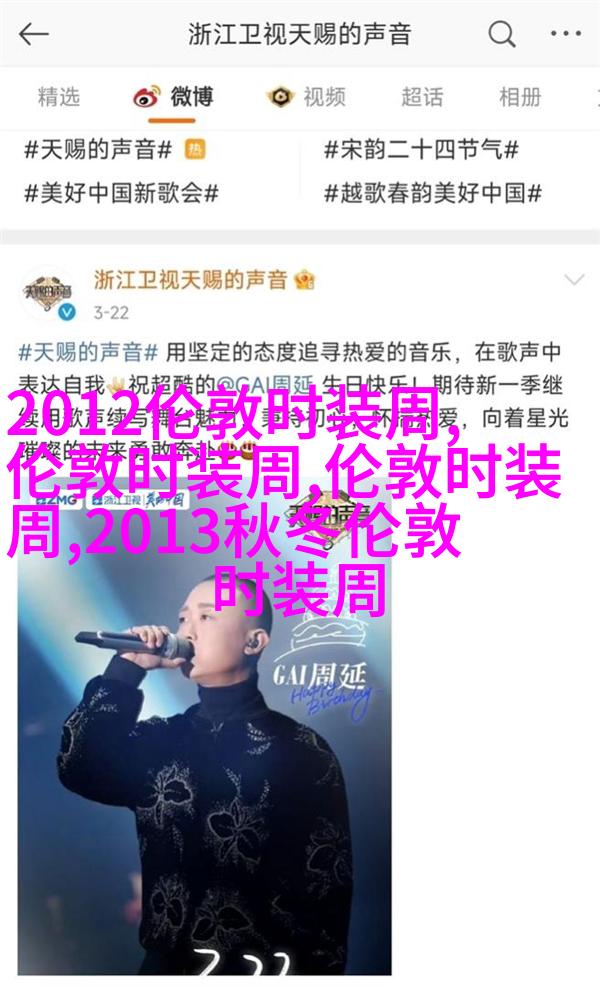Go back using the arrow icon
Image resolution: width=600 pixels, height=989 pixels.
coord(34,34)
